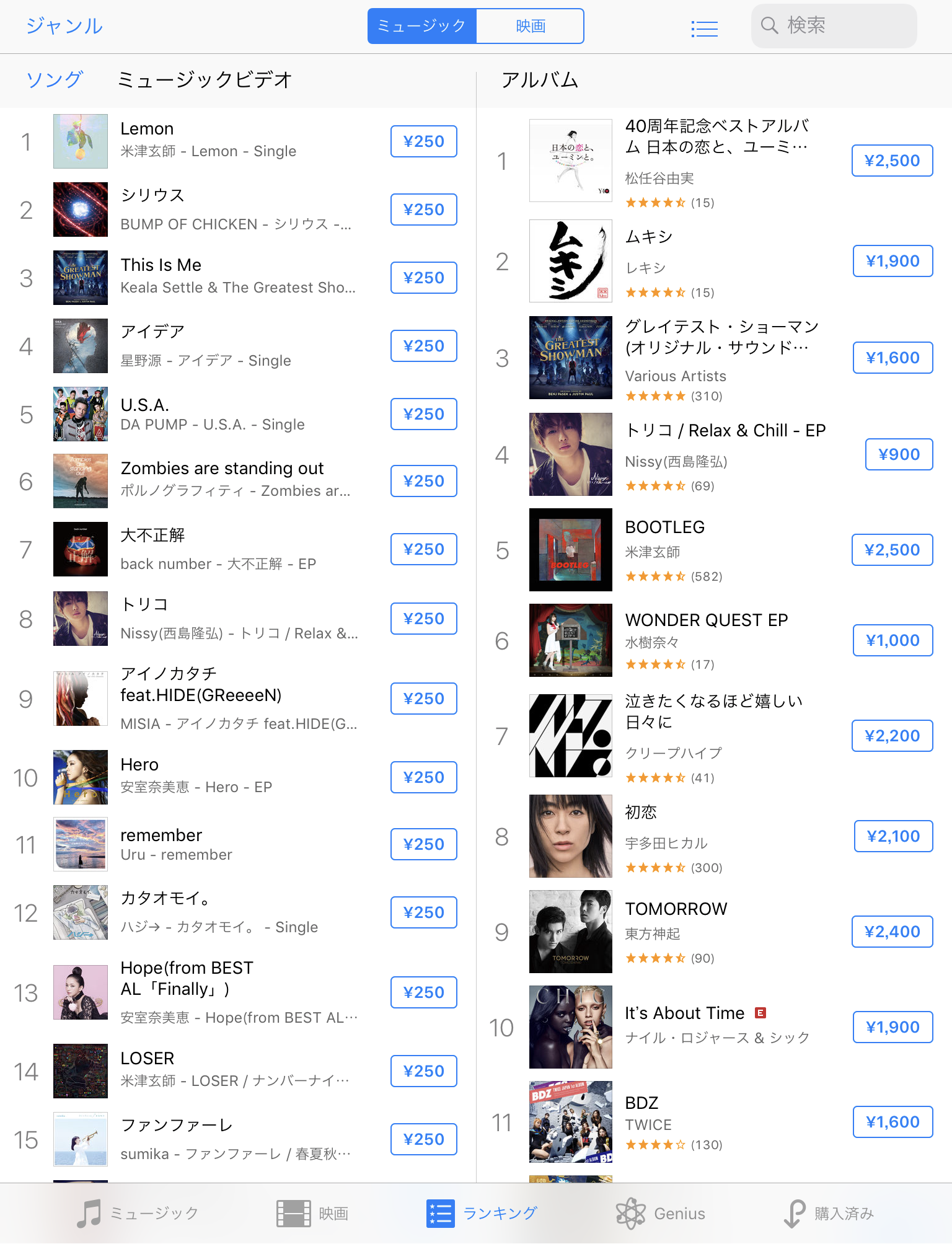Open the Genius tab
Image resolution: width=952 pixels, height=1244 pixels.
661,1213
